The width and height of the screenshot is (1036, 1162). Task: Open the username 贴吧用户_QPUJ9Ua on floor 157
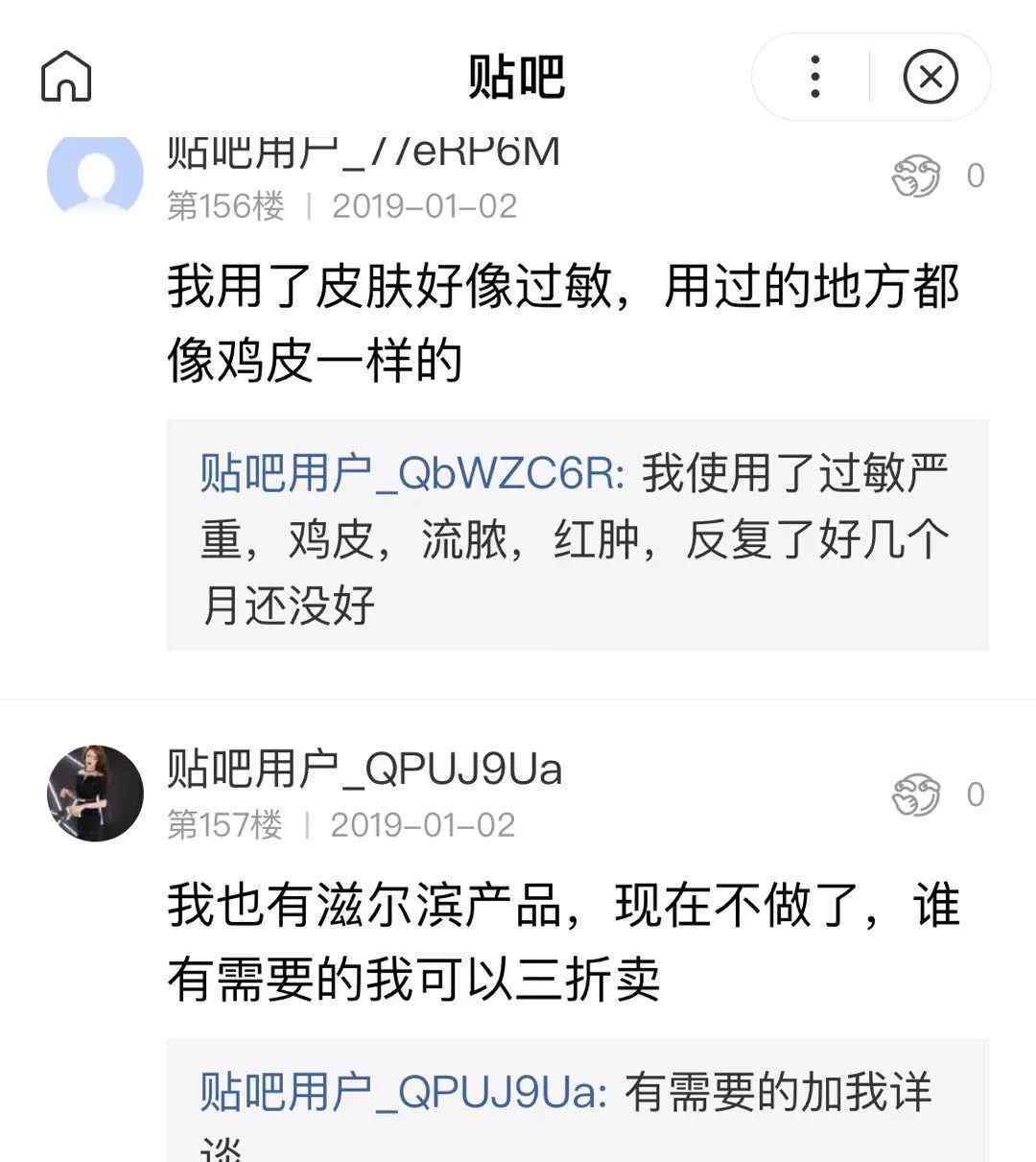click(365, 769)
